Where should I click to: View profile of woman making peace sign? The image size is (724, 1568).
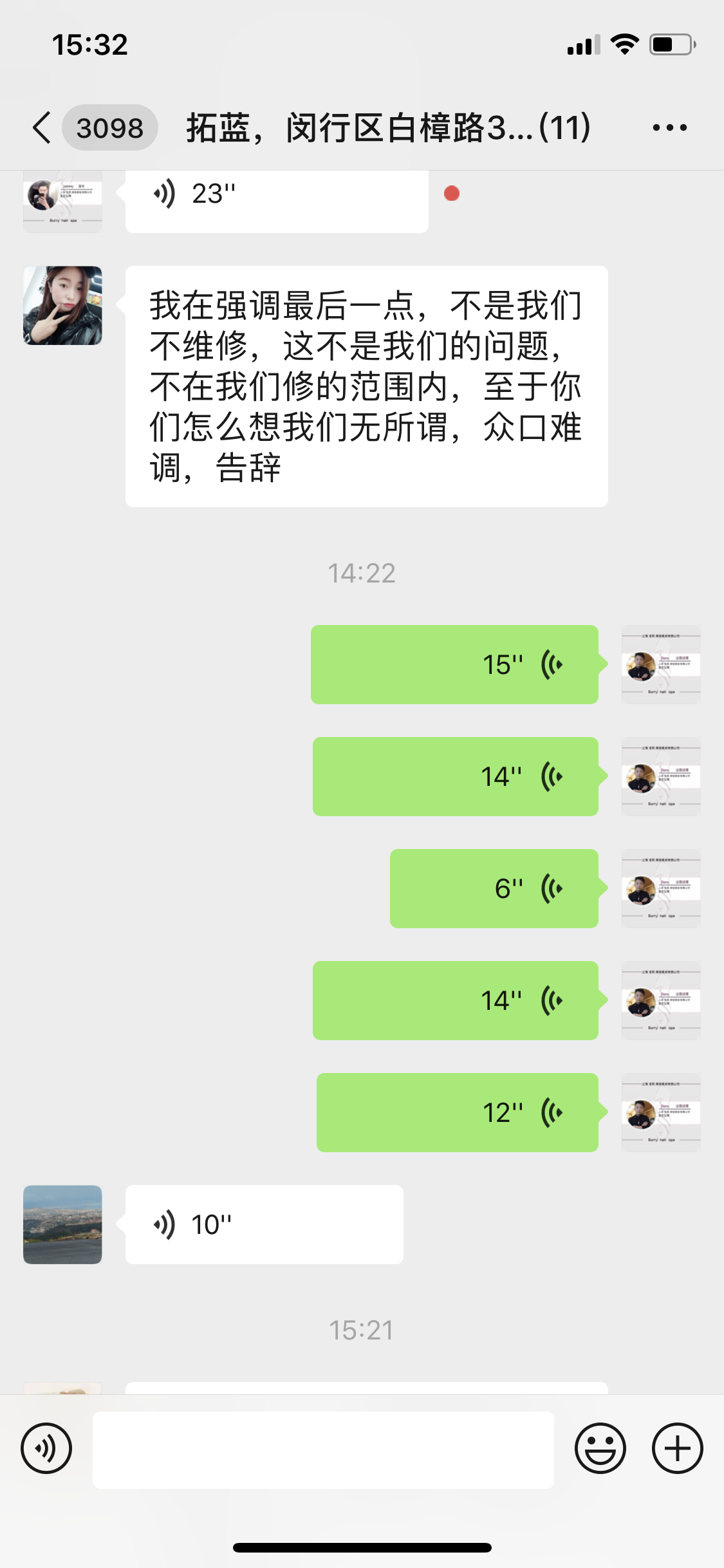tap(62, 306)
